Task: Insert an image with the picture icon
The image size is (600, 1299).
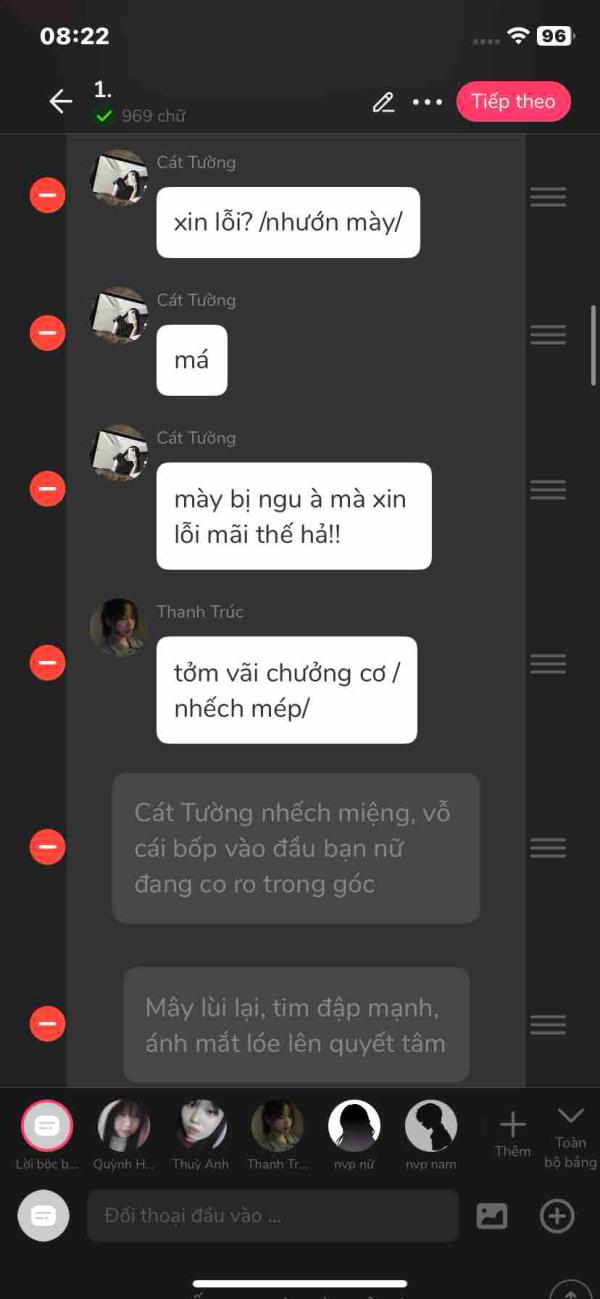Action: [492, 1216]
